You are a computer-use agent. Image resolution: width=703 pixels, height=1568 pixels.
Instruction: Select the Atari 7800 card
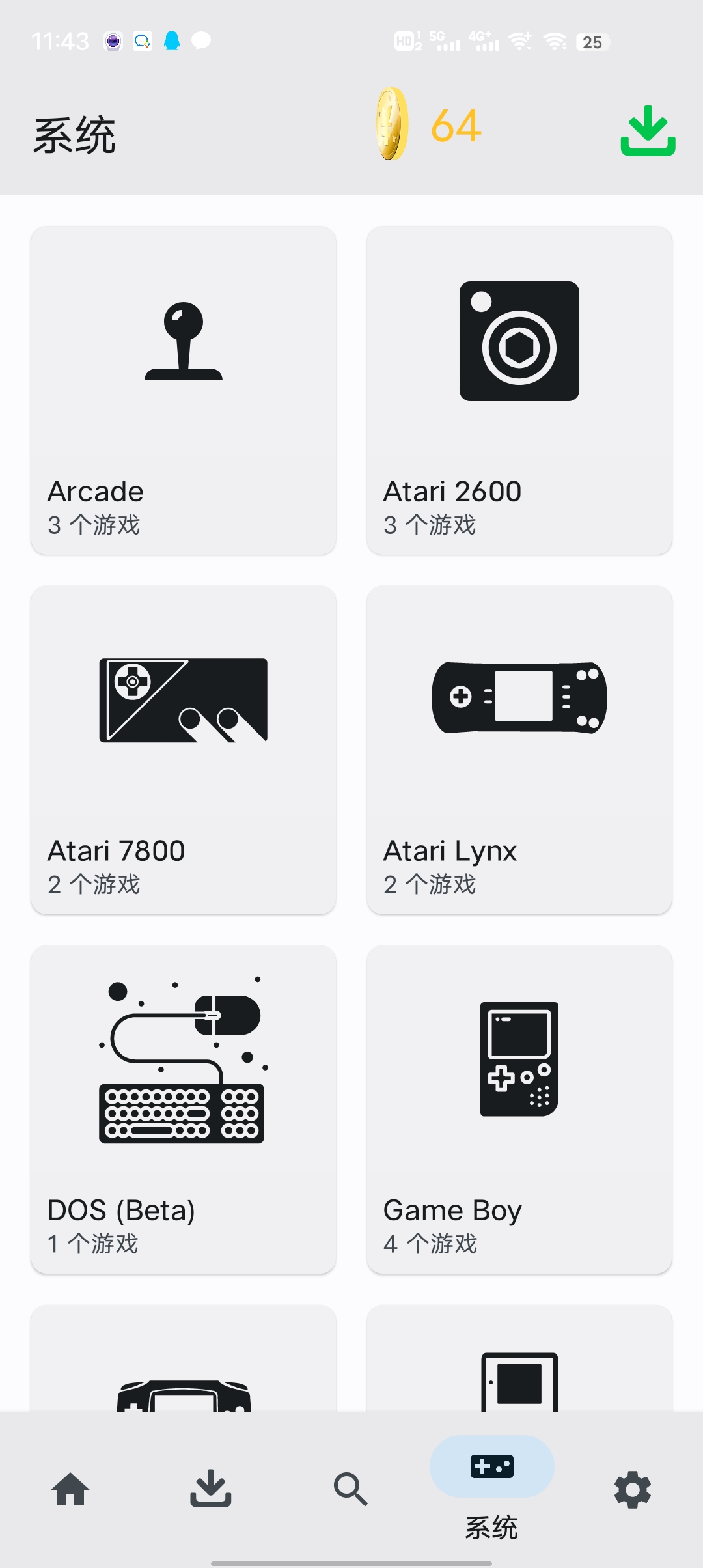[x=184, y=750]
